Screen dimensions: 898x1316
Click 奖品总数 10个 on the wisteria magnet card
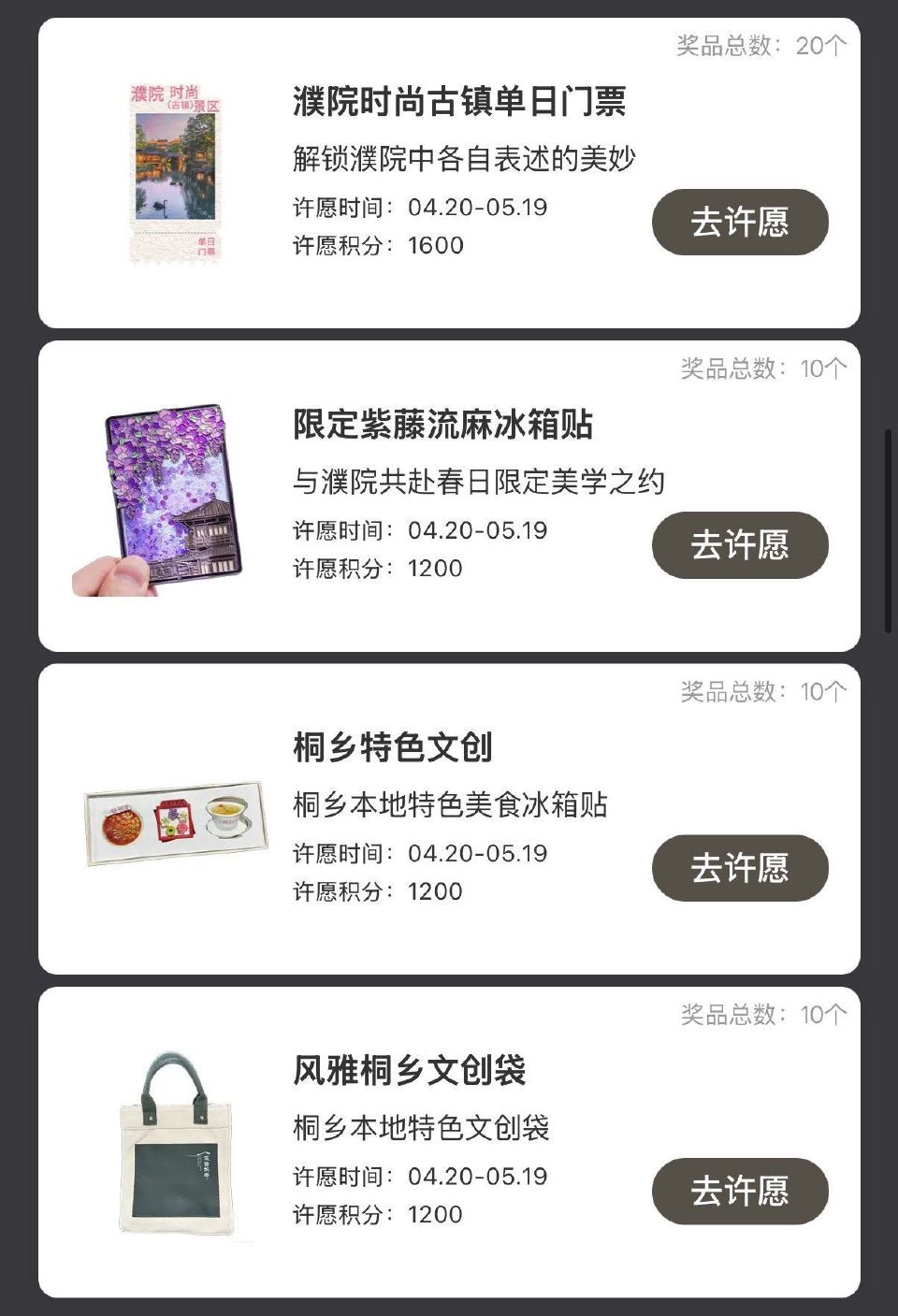760,367
